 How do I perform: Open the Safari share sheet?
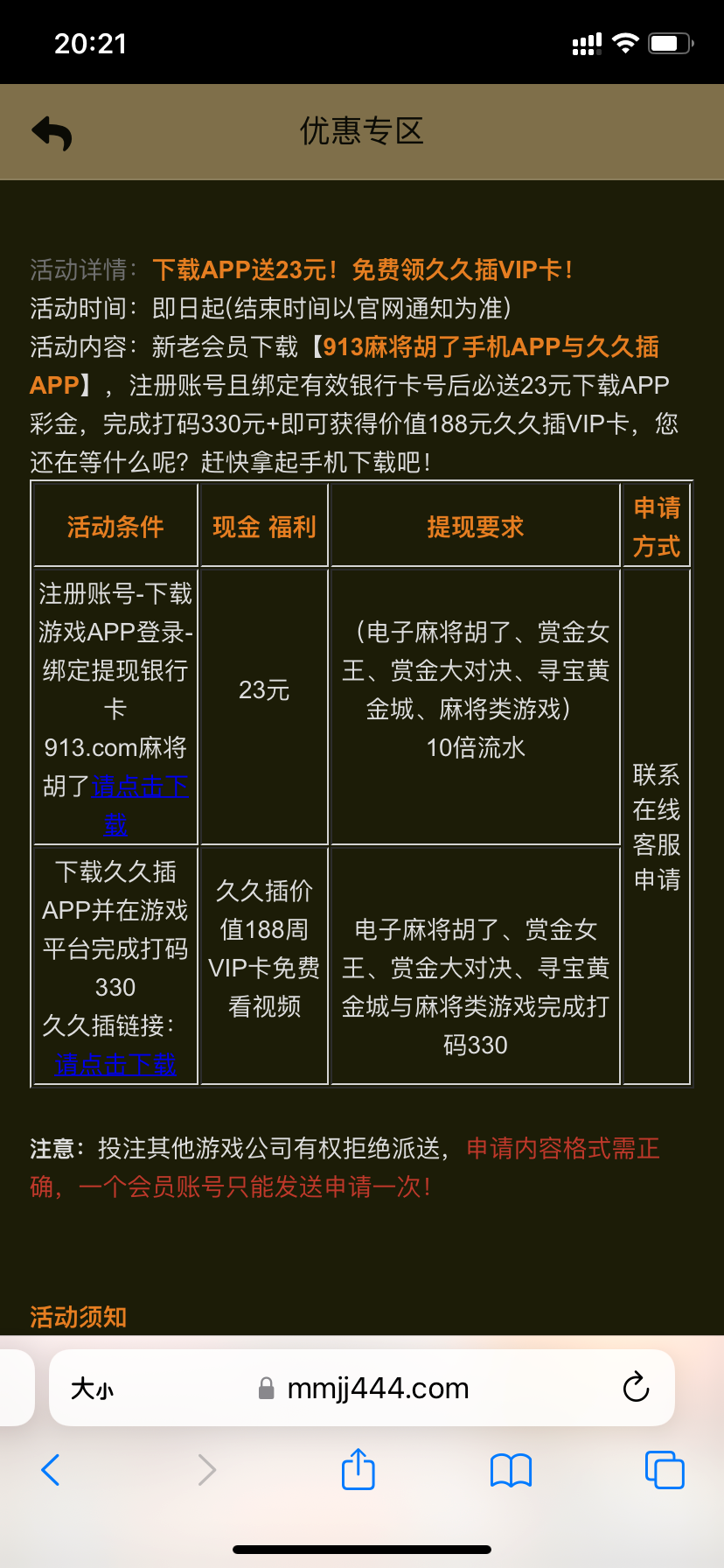(x=358, y=1469)
